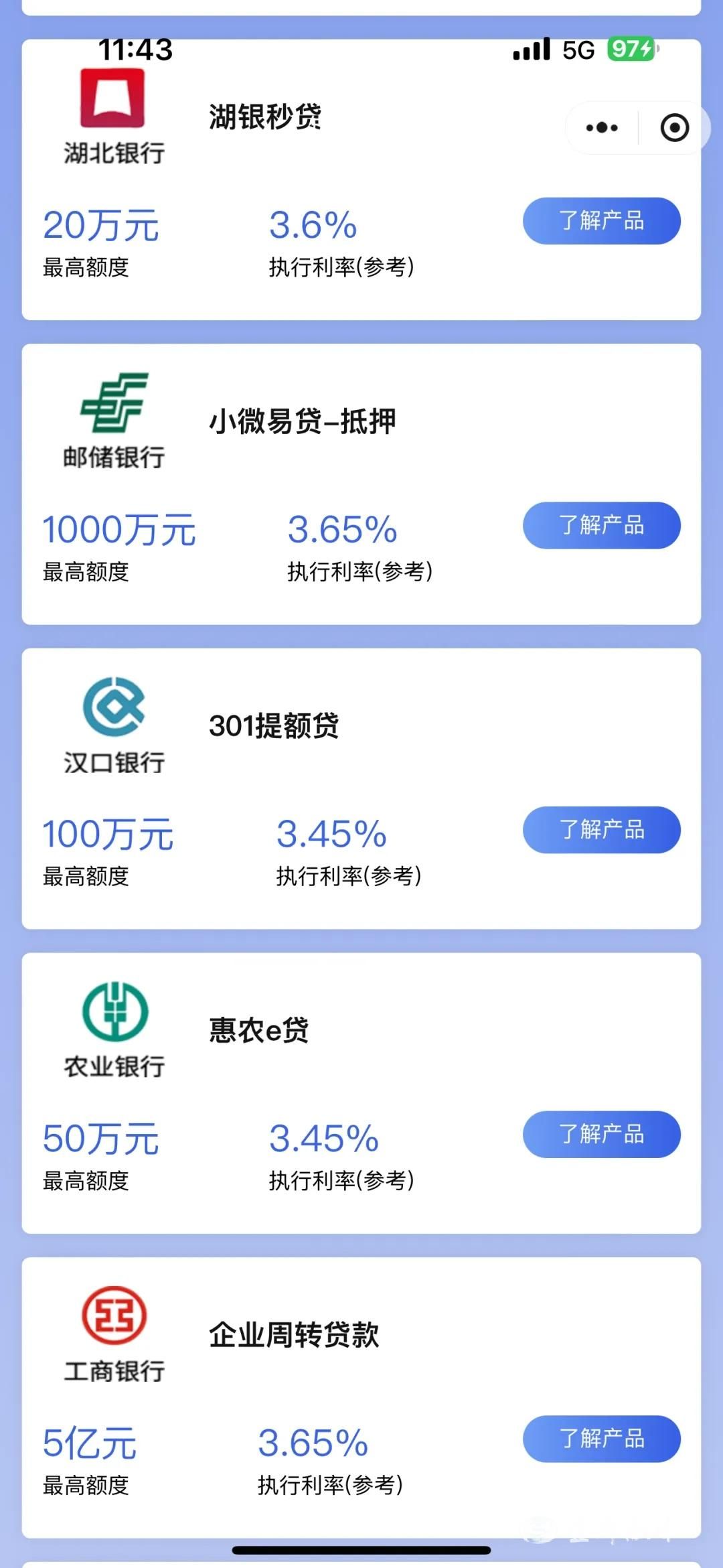Viewport: 723px width, 1568px height.
Task: Close the mini program with the circle button
Action: tap(674, 127)
